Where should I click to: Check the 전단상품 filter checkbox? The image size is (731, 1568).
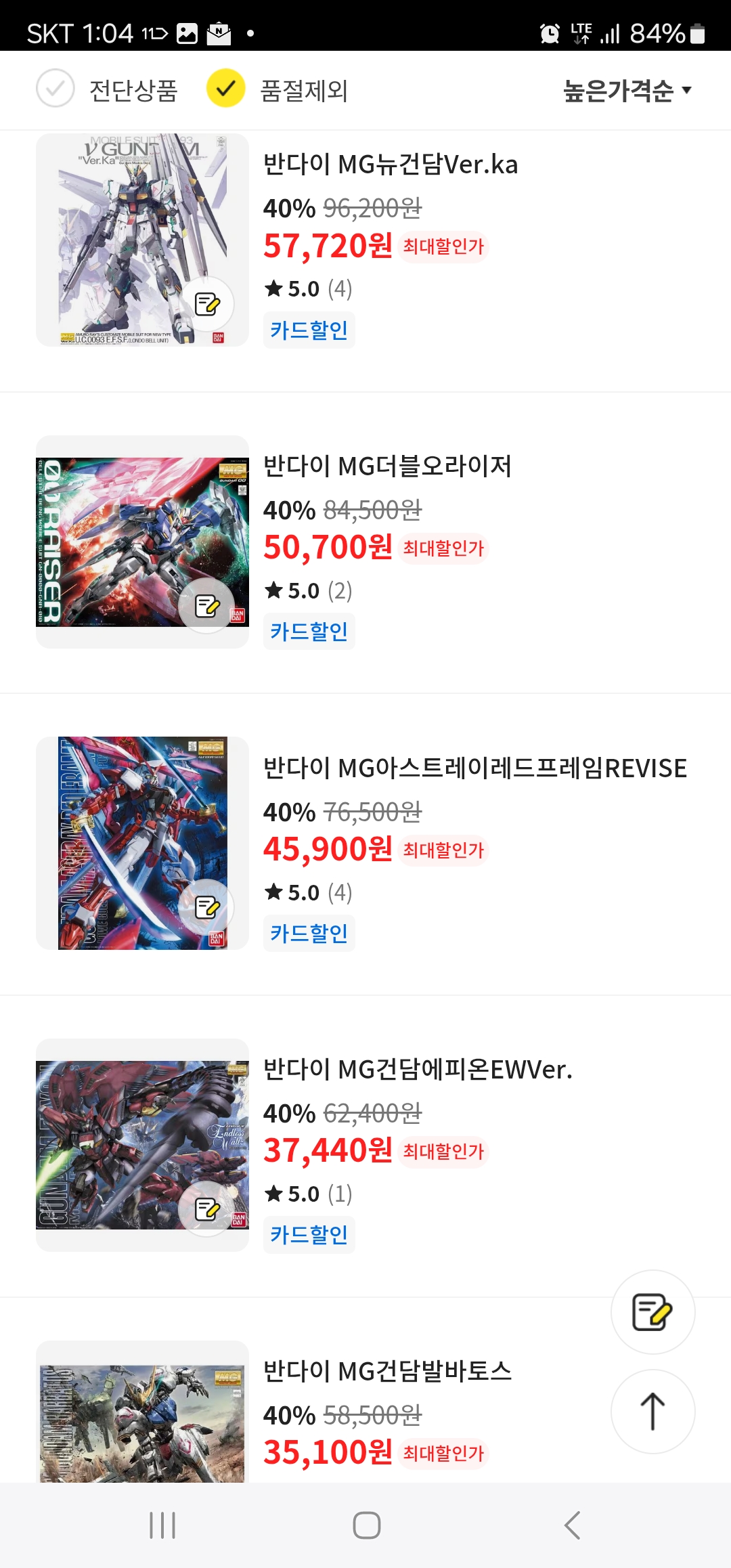point(55,89)
